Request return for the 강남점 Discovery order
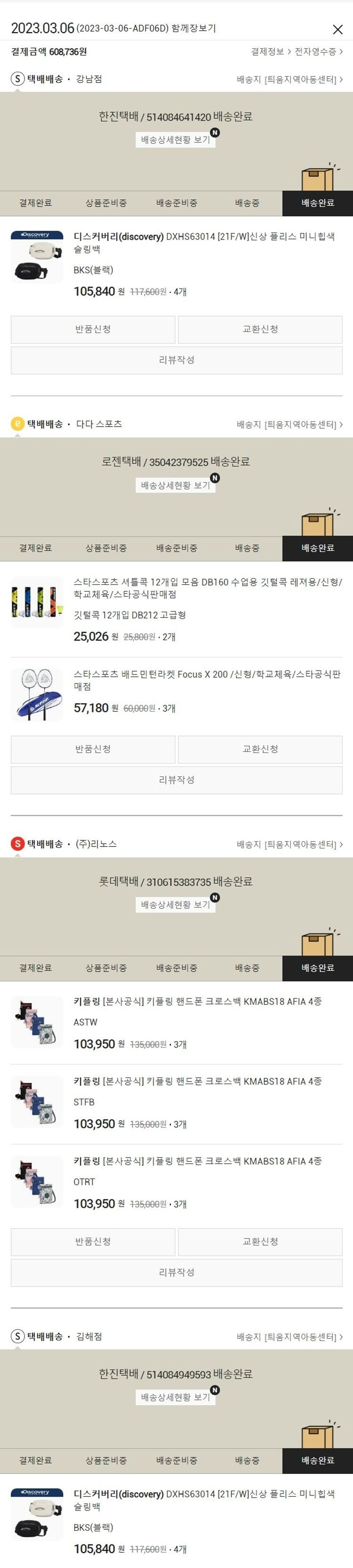 tap(93, 329)
